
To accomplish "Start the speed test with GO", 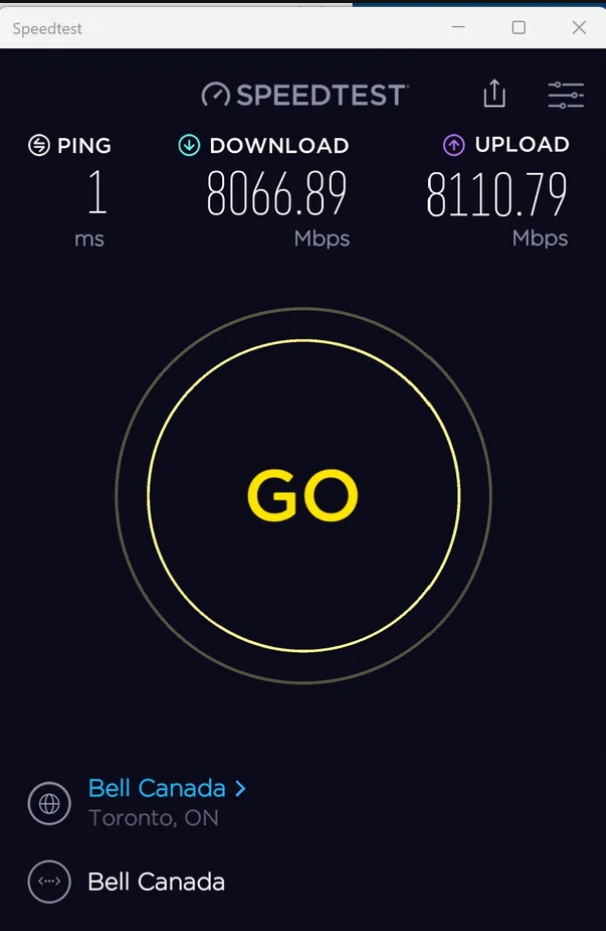I will (303, 496).
